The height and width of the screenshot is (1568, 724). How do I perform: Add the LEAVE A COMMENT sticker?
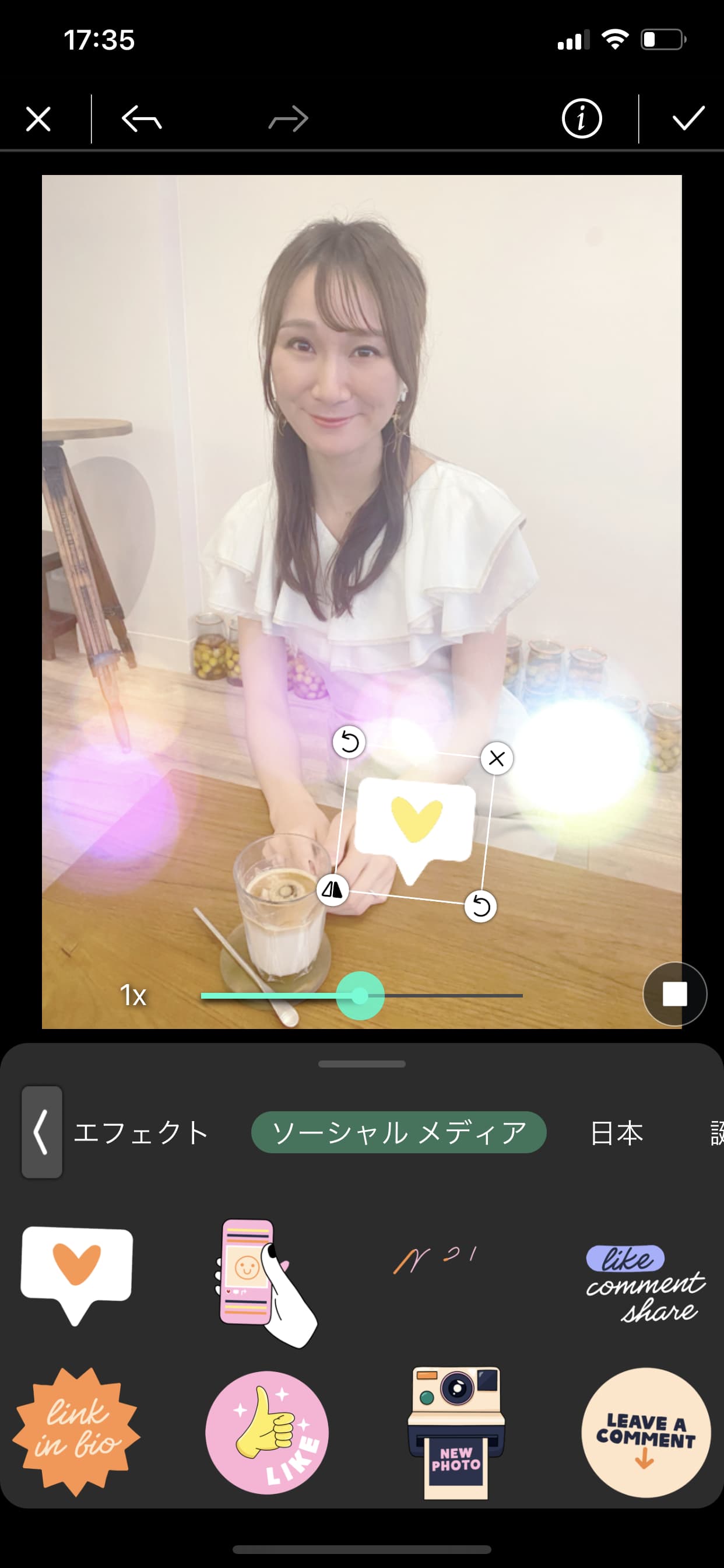click(645, 1431)
